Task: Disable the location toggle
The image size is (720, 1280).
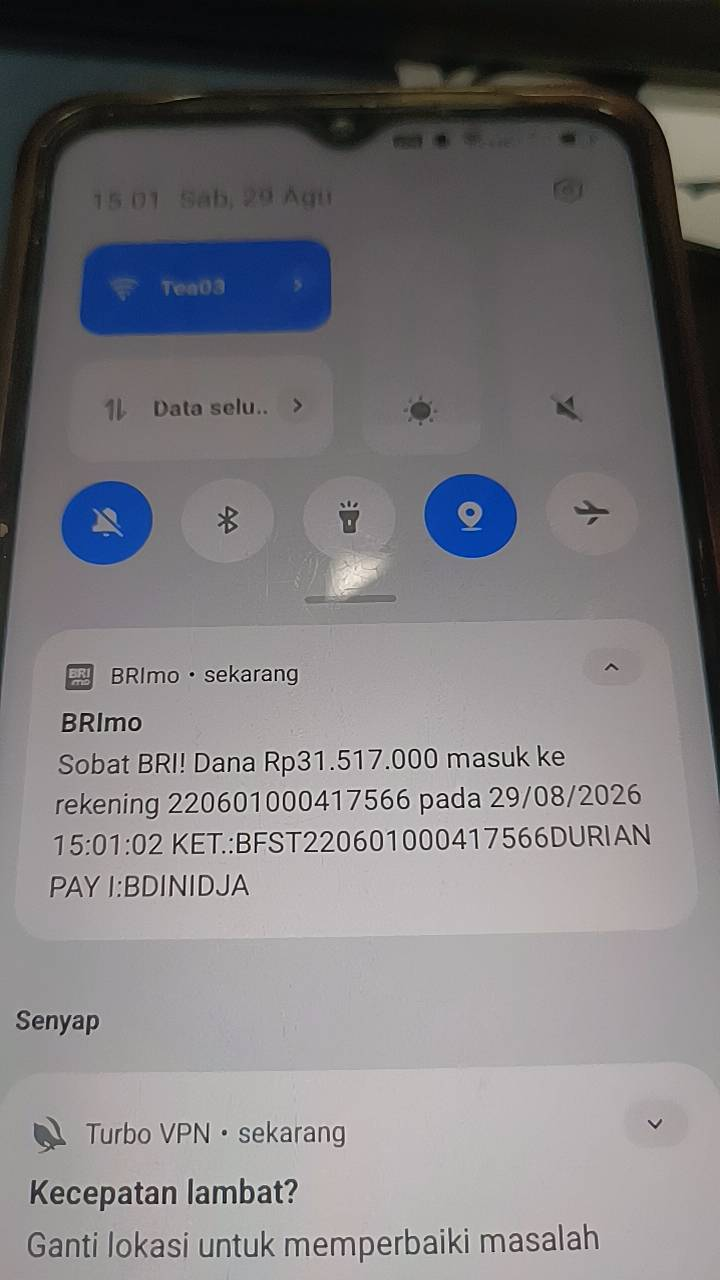Action: [x=470, y=516]
